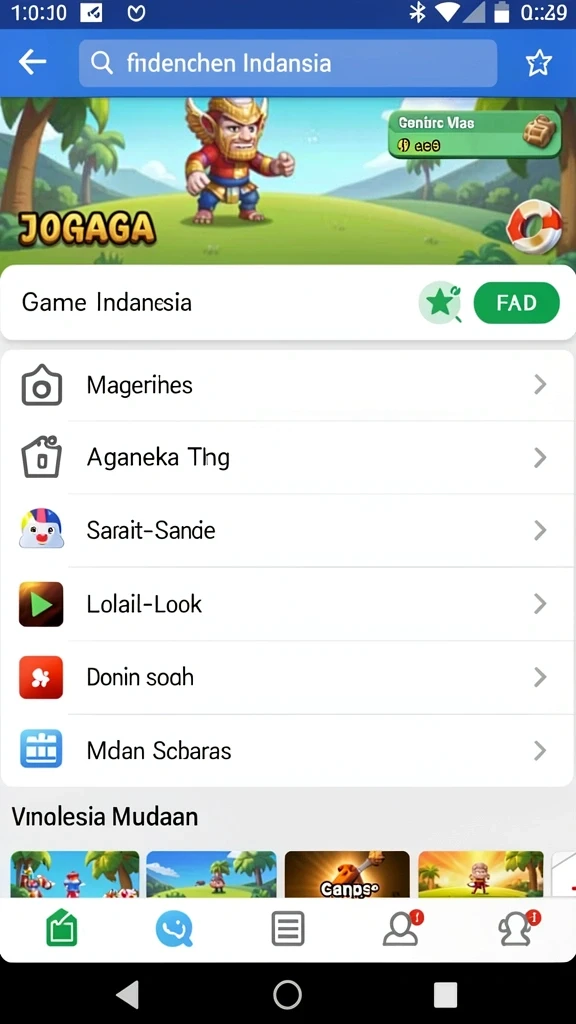Open the Aganeka Thg row
The width and height of the screenshot is (576, 1024).
click(x=288, y=458)
